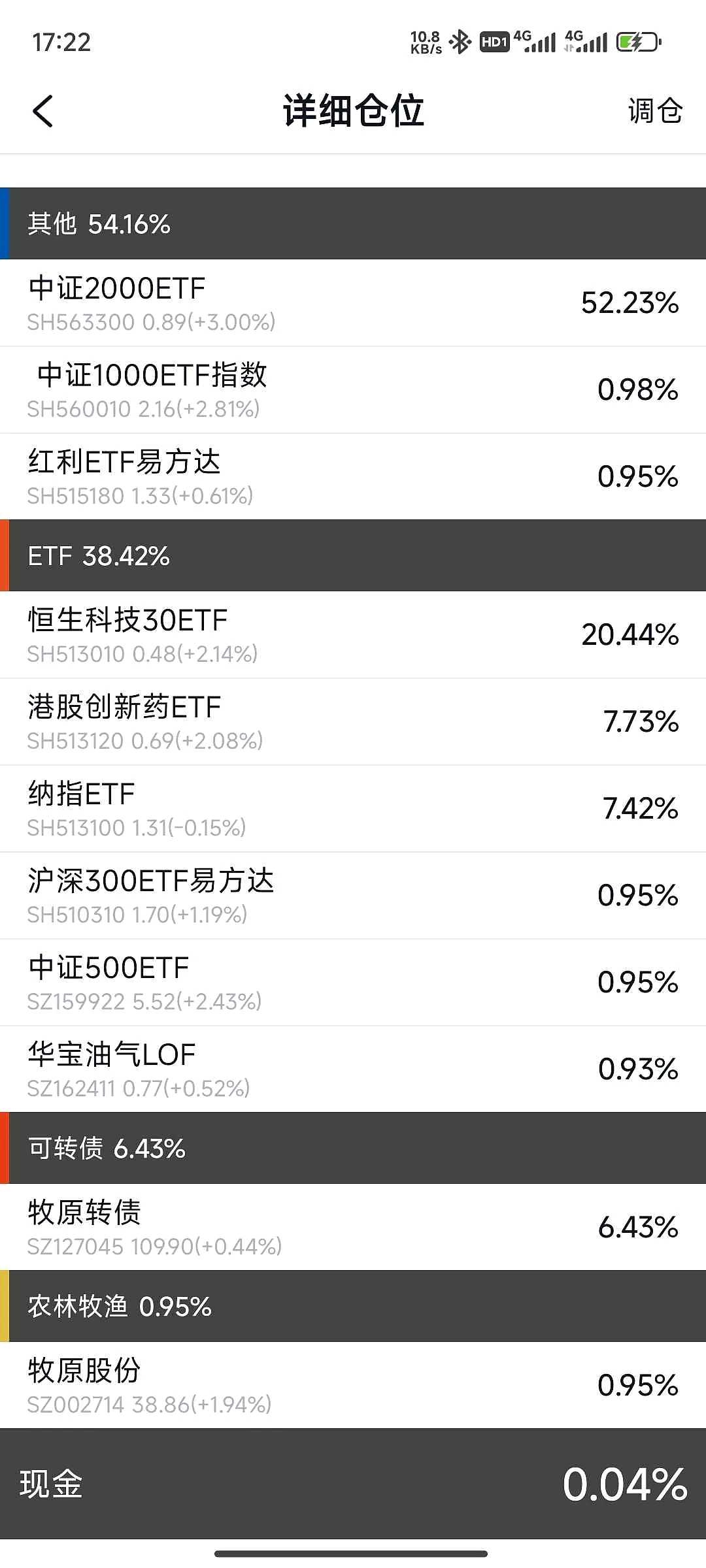View the 牧原股份 stock row

point(353,1386)
